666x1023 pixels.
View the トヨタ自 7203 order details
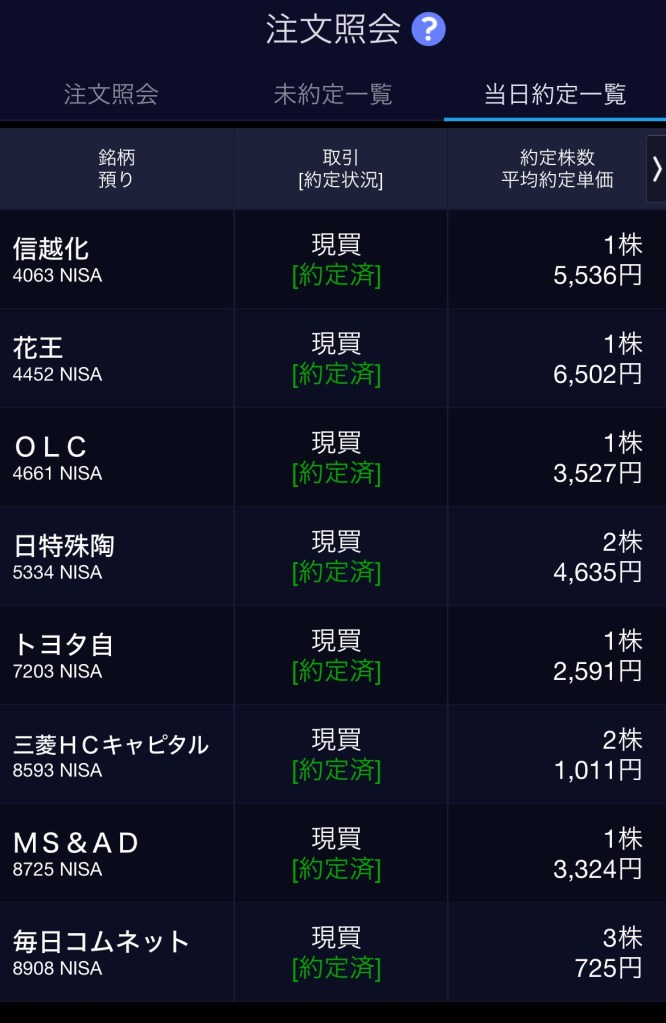pyautogui.click(x=333, y=655)
